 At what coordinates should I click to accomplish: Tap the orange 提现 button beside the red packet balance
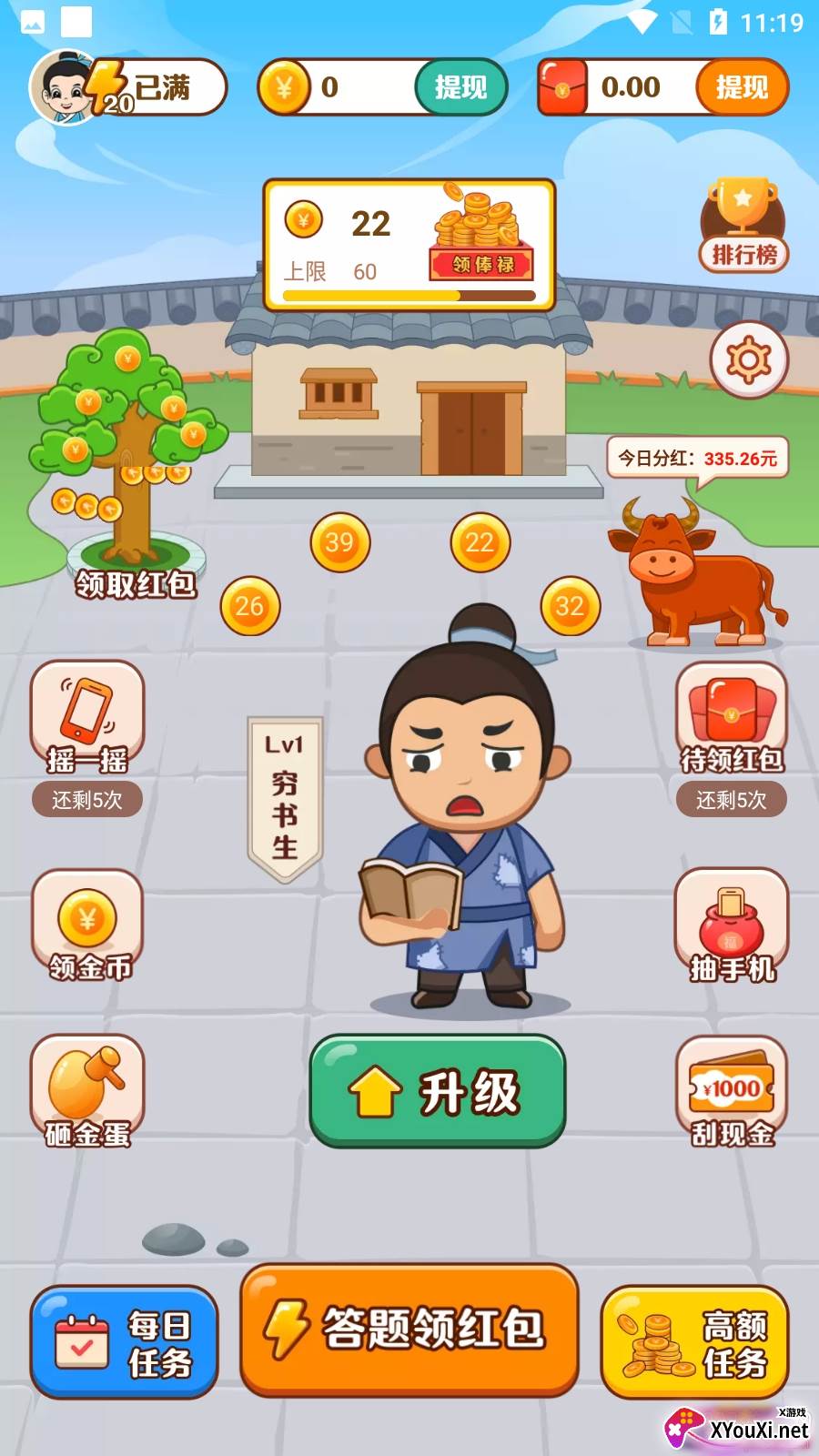742,87
